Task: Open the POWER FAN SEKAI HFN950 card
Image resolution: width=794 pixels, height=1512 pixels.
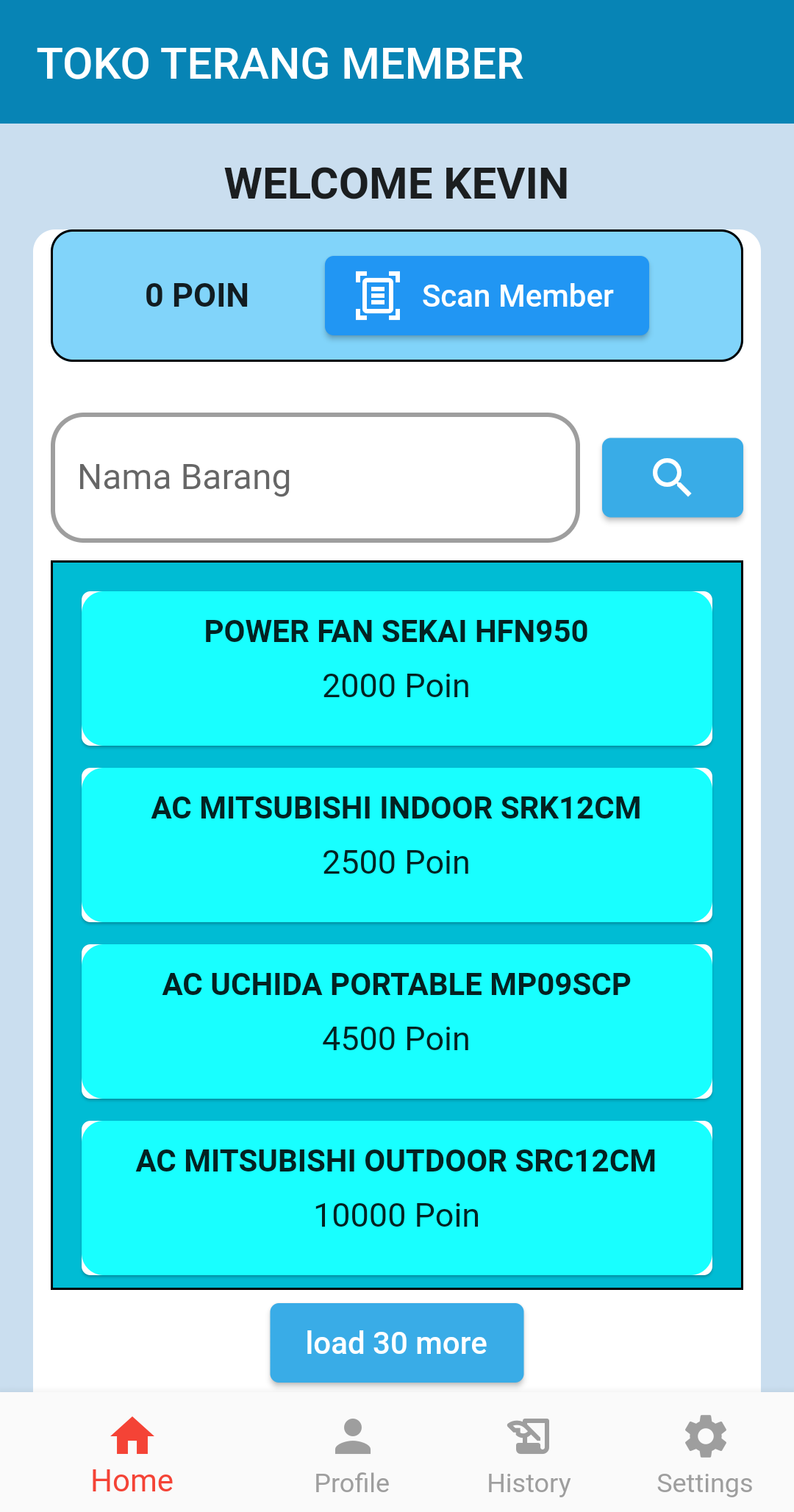Action: click(397, 668)
